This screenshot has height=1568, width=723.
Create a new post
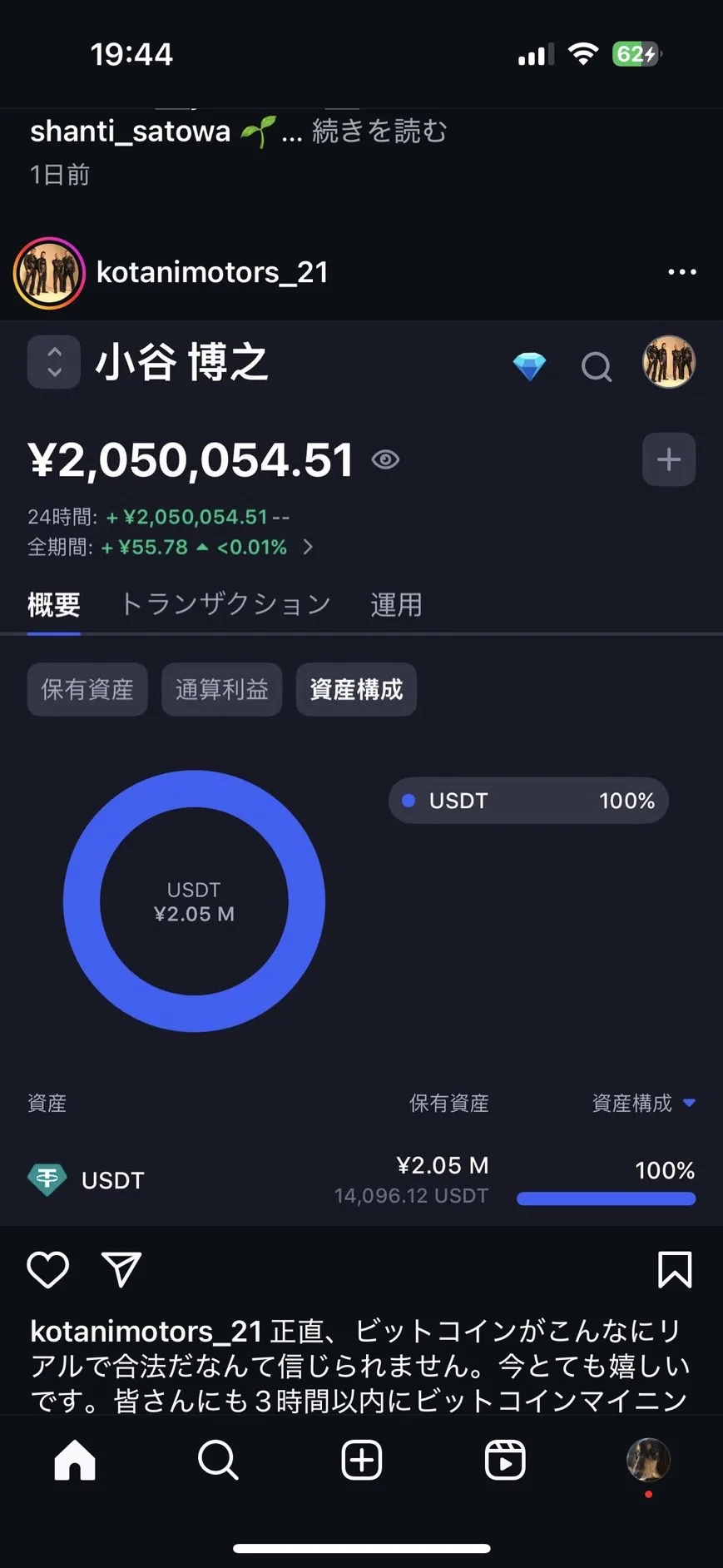tap(361, 1460)
